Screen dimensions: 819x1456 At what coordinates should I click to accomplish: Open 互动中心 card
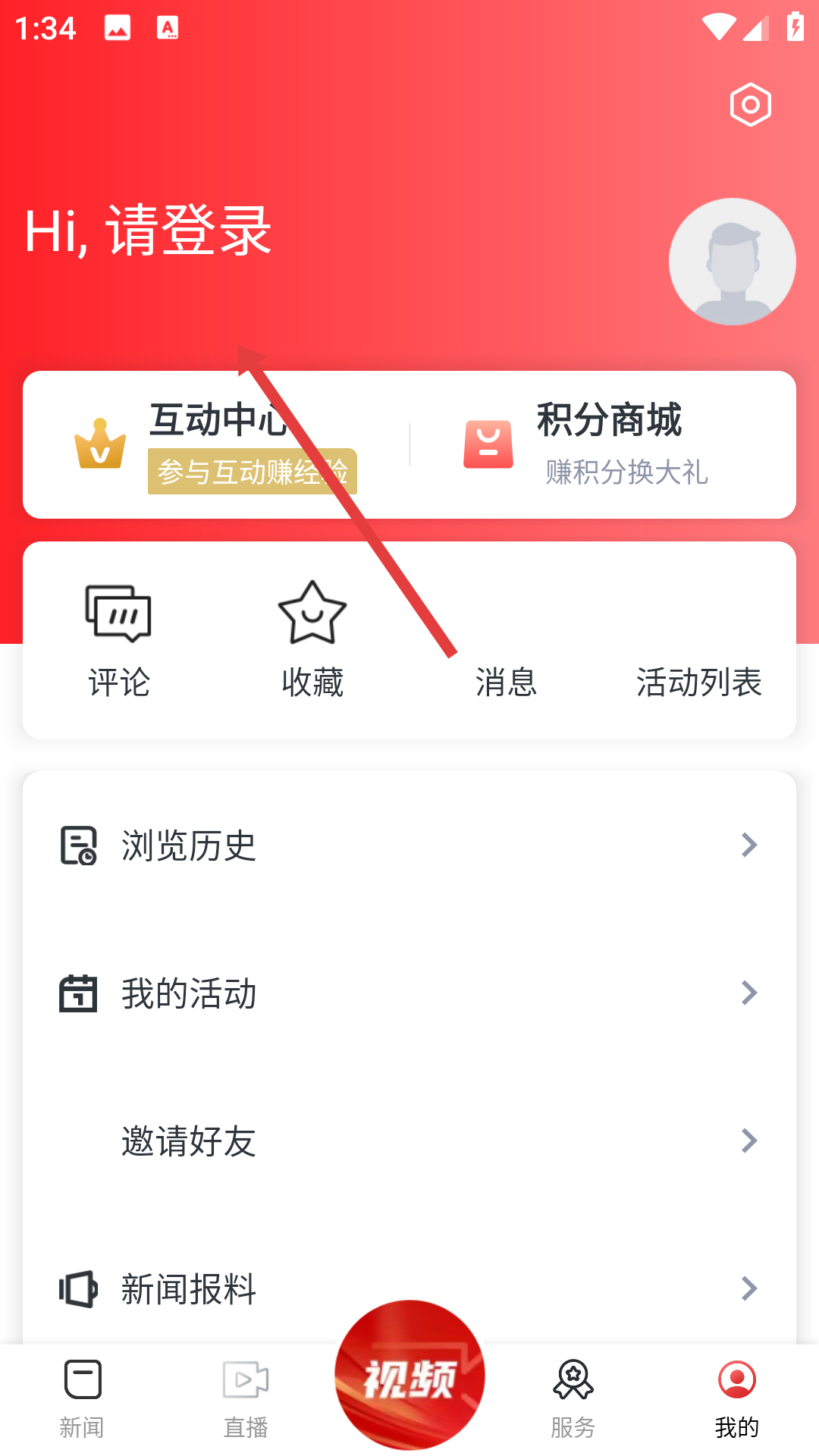(216, 445)
